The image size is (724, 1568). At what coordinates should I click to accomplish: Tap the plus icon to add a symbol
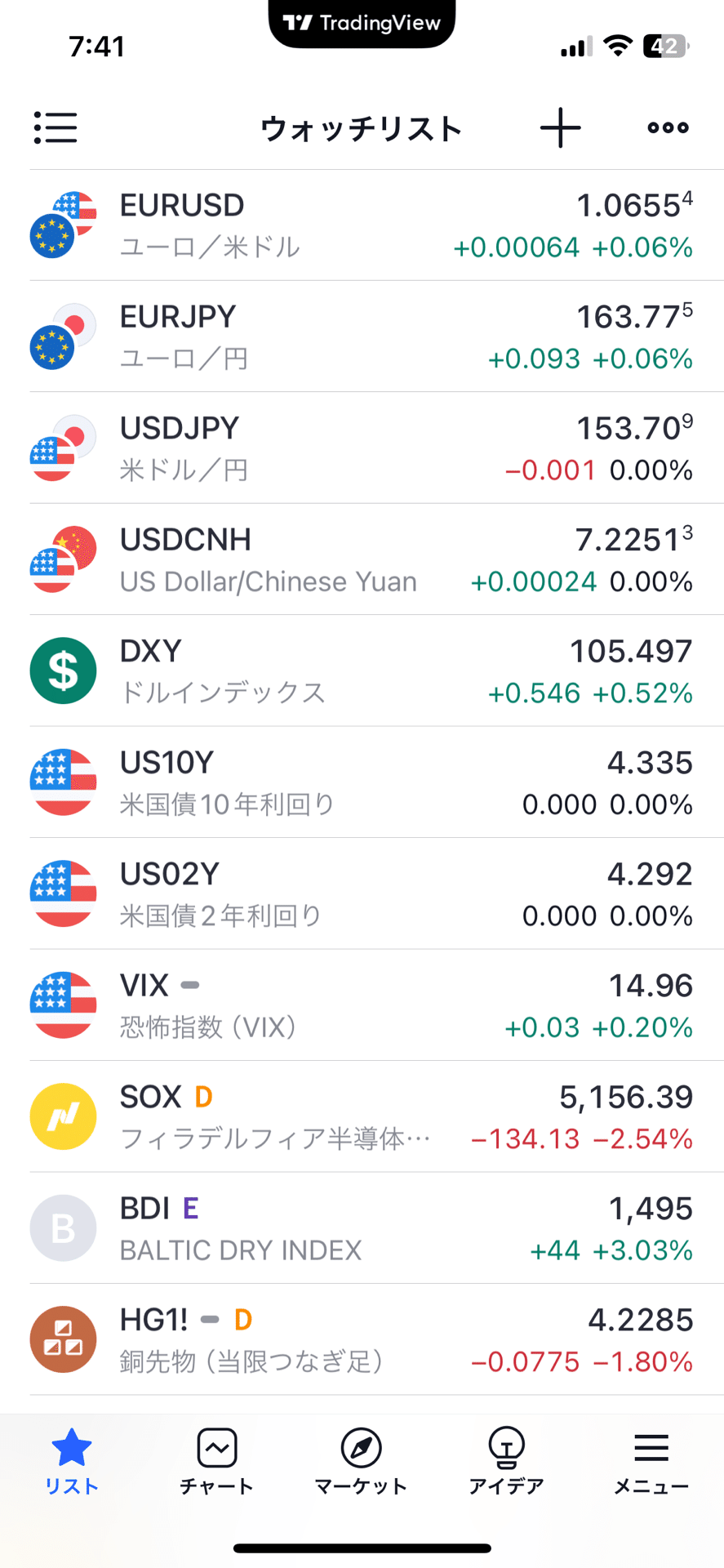(x=560, y=127)
